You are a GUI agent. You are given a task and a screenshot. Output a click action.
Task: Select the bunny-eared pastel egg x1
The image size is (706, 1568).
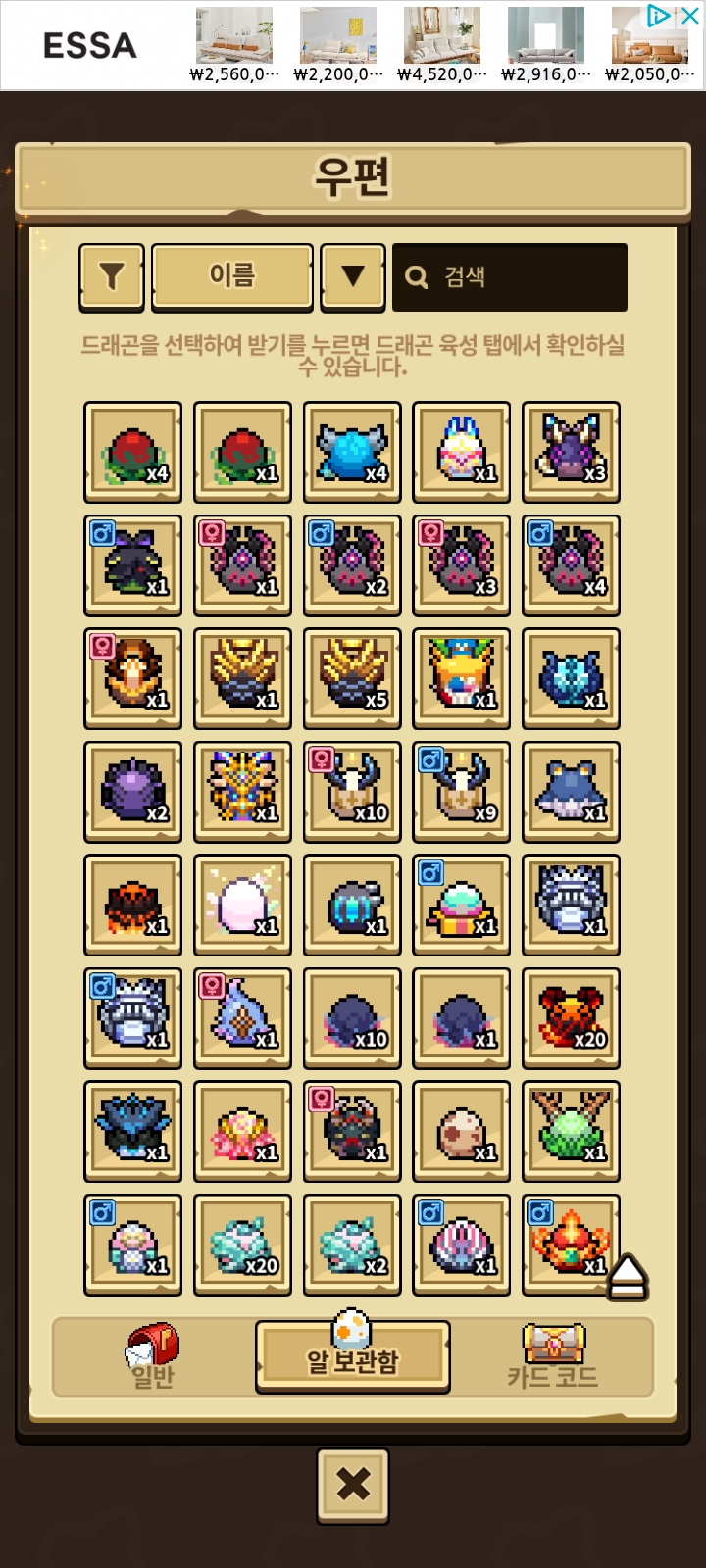462,451
